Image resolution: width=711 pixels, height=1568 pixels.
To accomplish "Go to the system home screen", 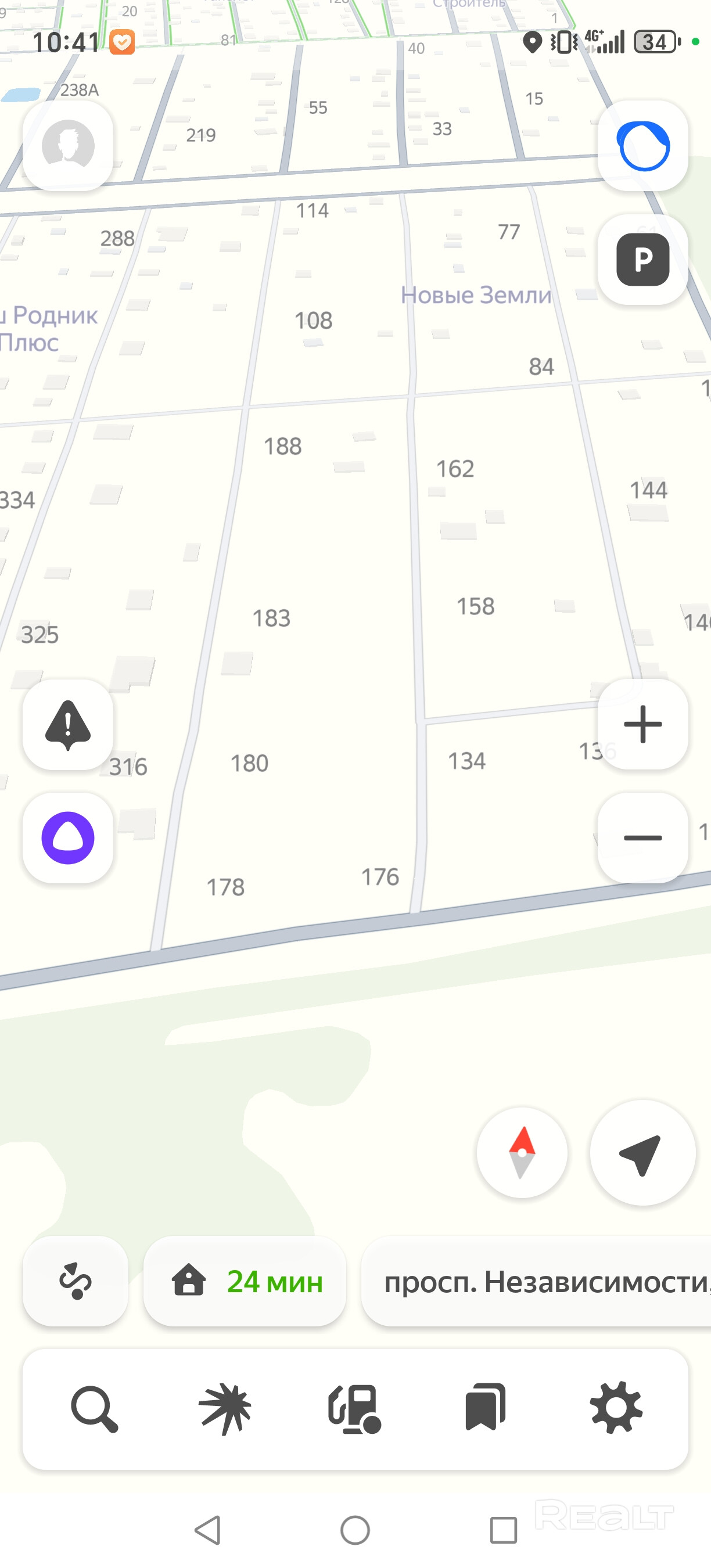I will click(x=355, y=1530).
